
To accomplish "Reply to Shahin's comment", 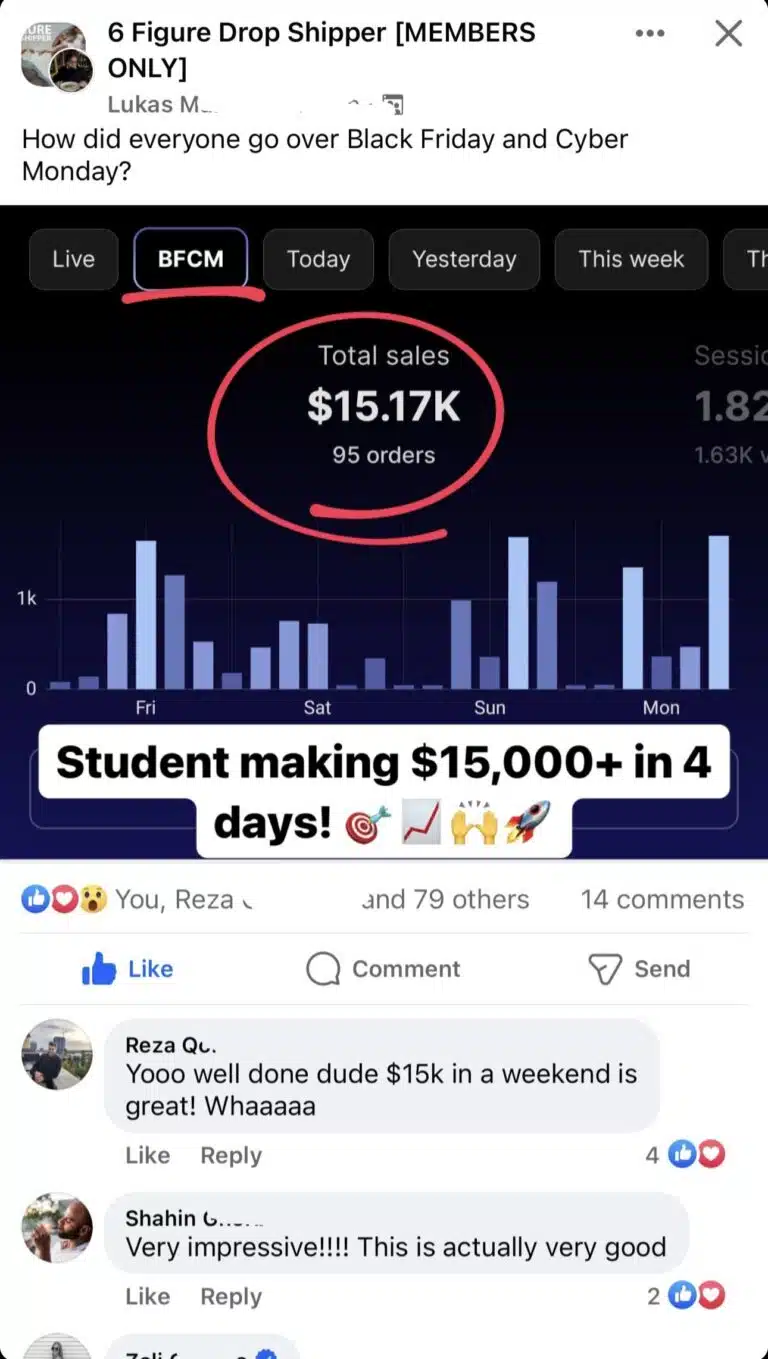I will pos(230,1296).
